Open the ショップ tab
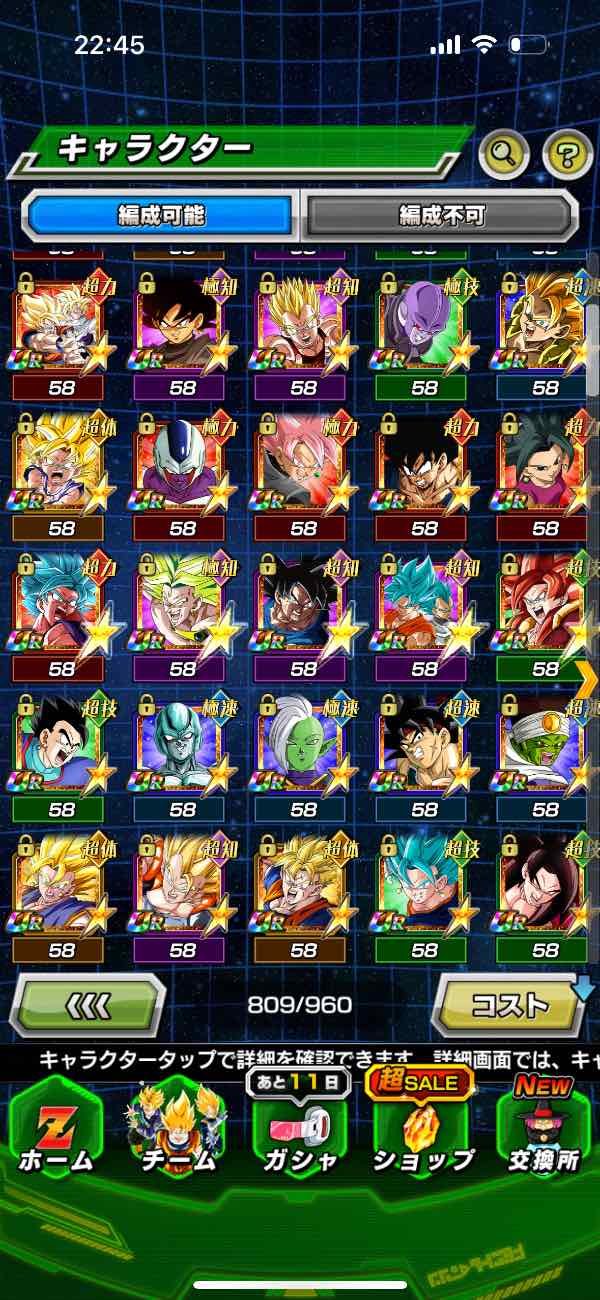 pos(423,1127)
